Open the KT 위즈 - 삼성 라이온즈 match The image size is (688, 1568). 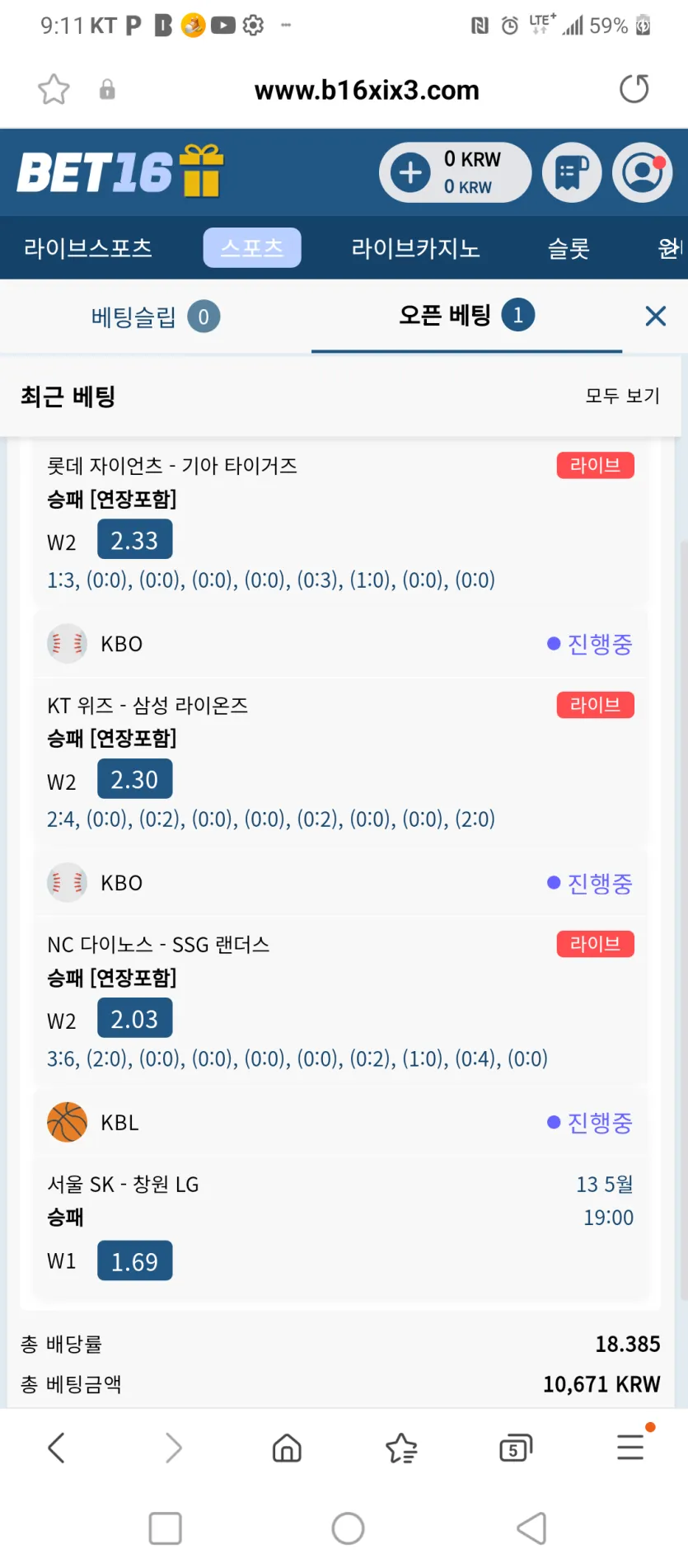click(x=147, y=705)
